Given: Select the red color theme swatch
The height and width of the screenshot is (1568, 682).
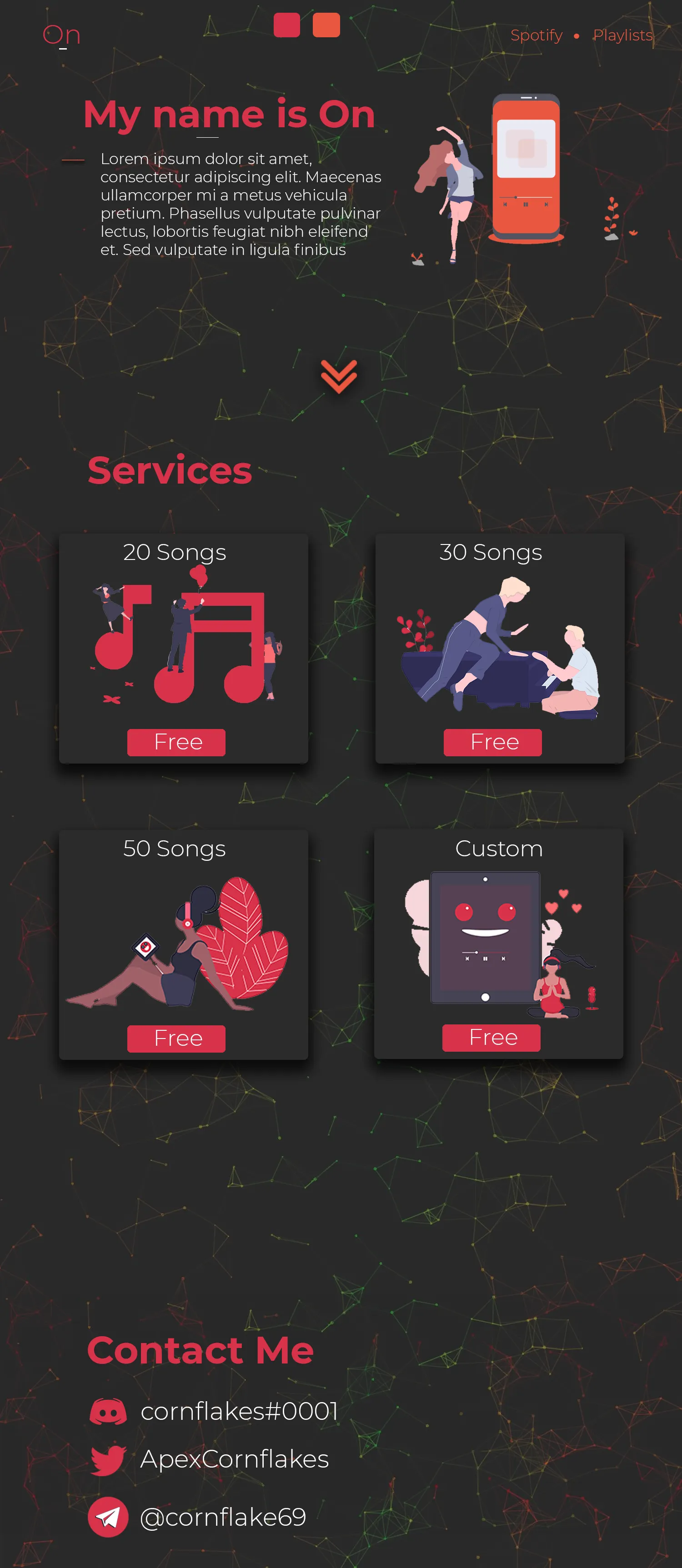Looking at the screenshot, I should [287, 25].
